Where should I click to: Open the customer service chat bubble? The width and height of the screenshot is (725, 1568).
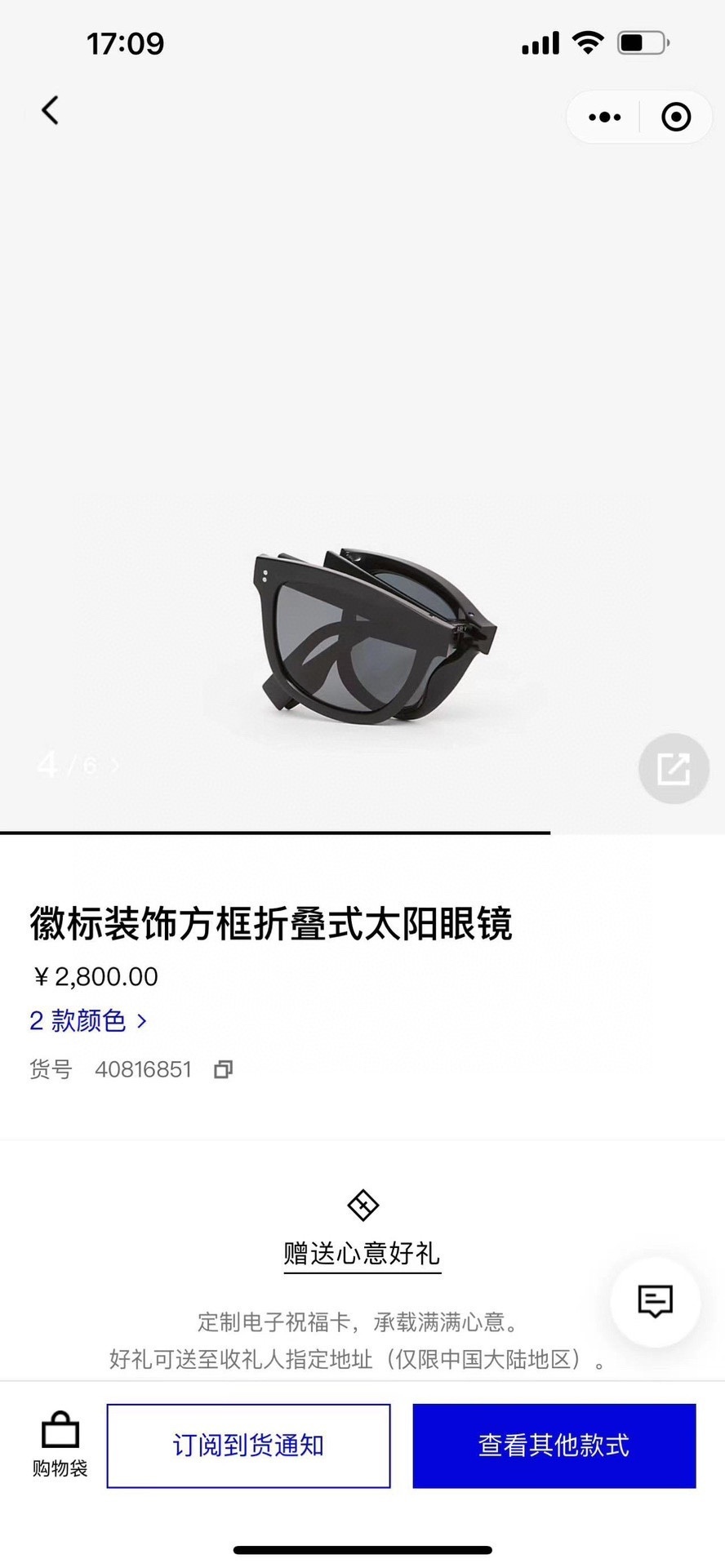click(655, 1302)
